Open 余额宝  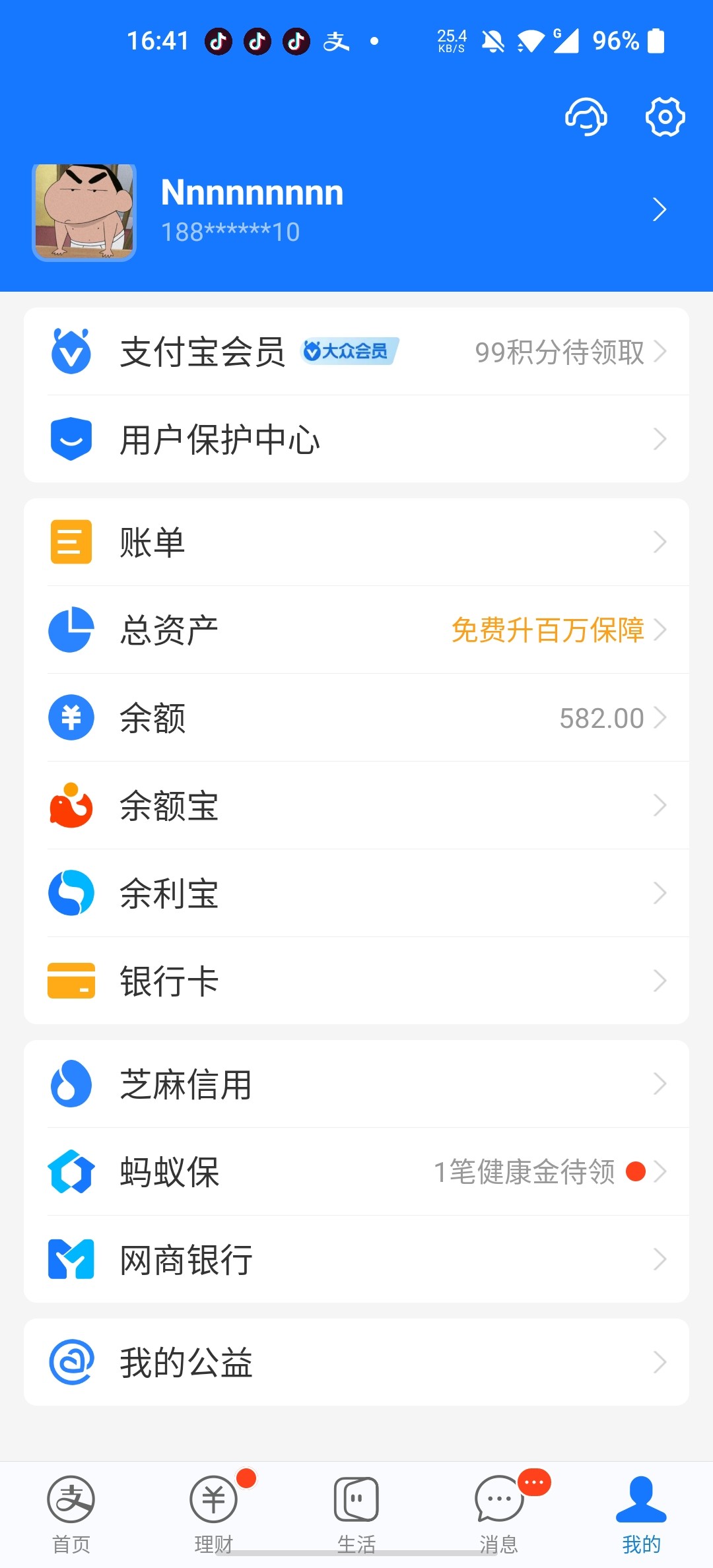pos(356,806)
